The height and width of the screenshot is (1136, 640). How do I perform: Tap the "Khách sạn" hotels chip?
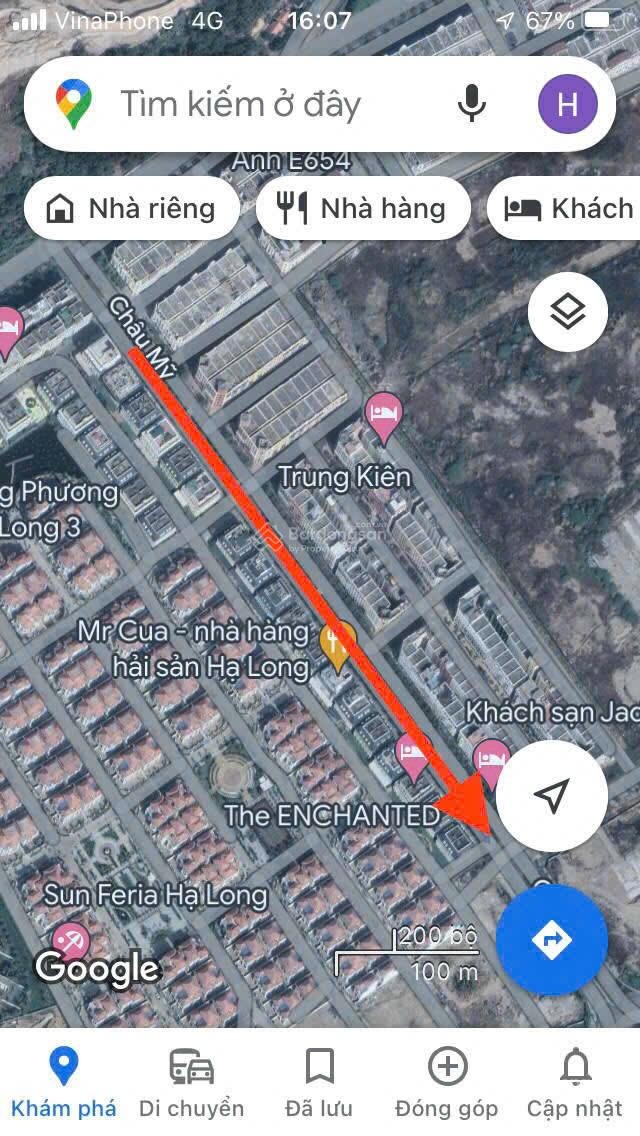coord(570,208)
